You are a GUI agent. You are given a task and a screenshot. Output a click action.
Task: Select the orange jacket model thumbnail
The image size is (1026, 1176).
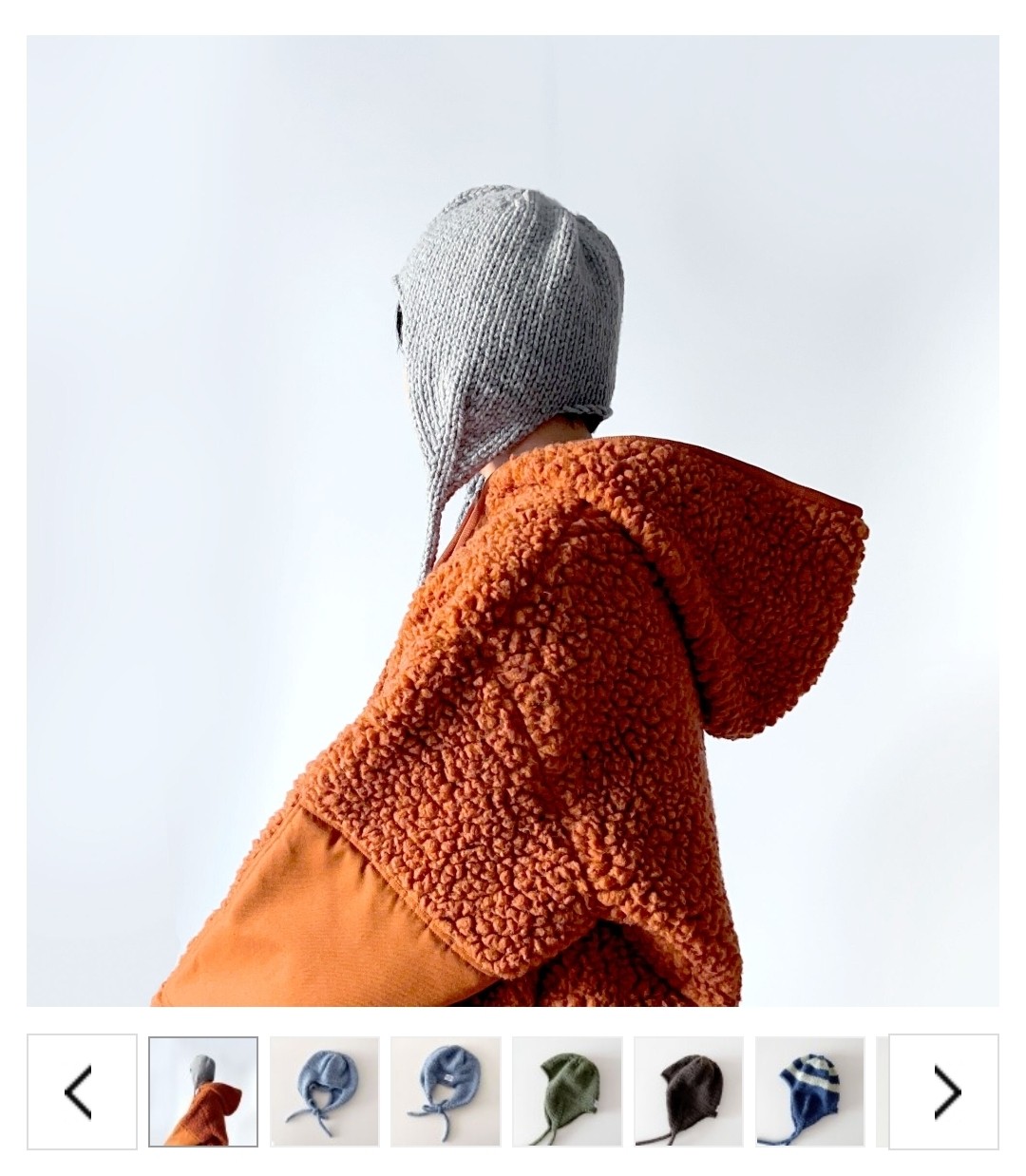click(x=203, y=1091)
